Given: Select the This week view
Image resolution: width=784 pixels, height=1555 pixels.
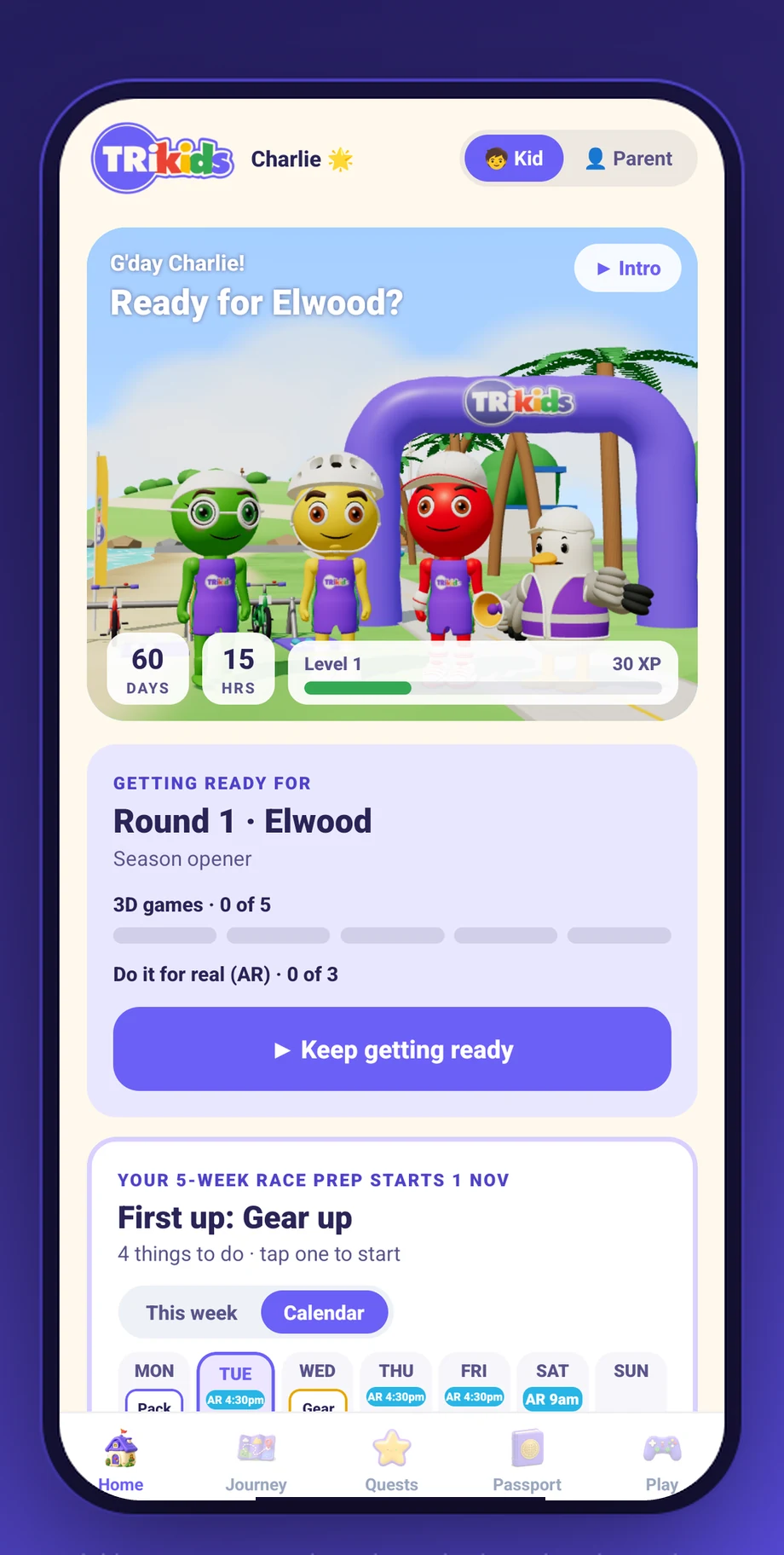Looking at the screenshot, I should pos(191,1313).
